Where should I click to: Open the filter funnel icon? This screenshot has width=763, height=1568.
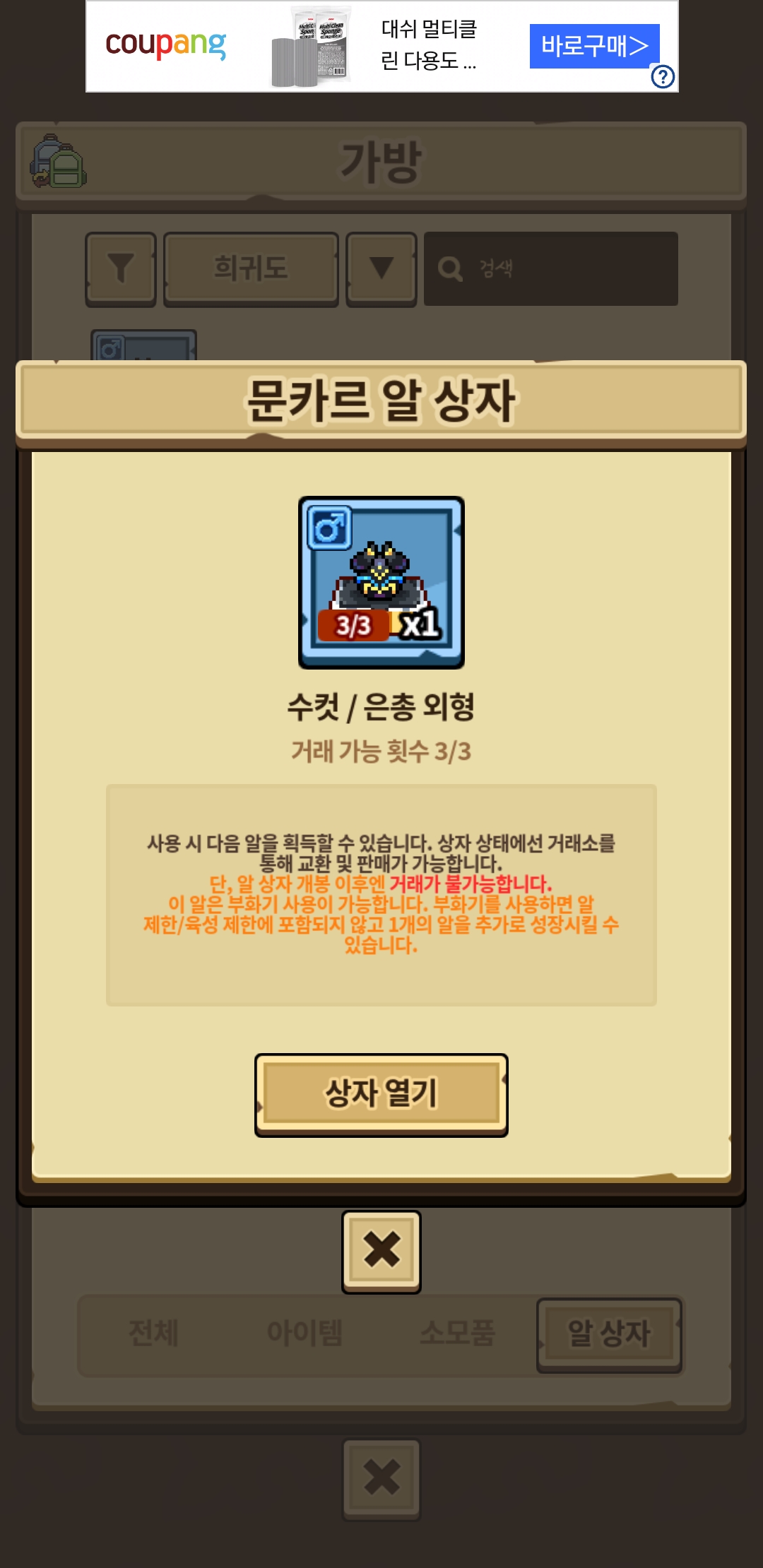121,269
